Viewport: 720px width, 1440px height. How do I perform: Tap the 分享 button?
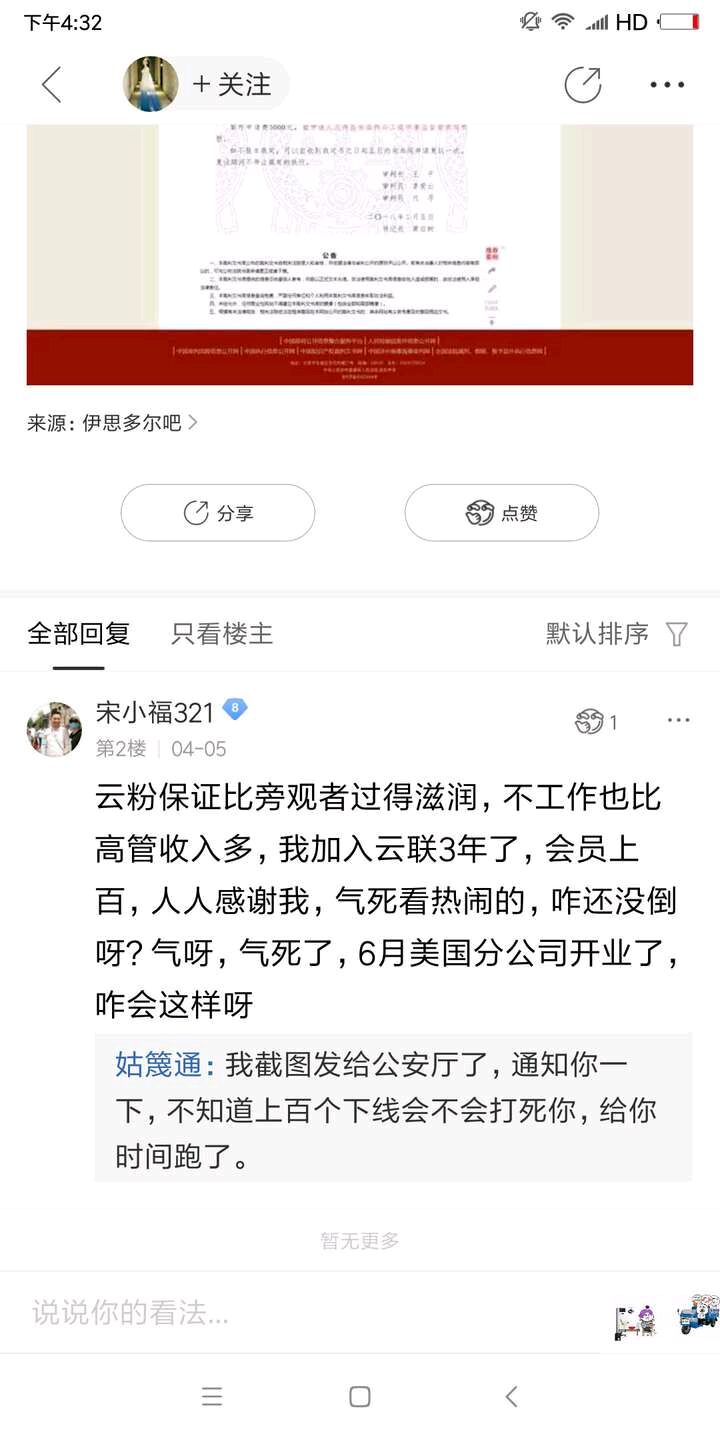click(218, 513)
